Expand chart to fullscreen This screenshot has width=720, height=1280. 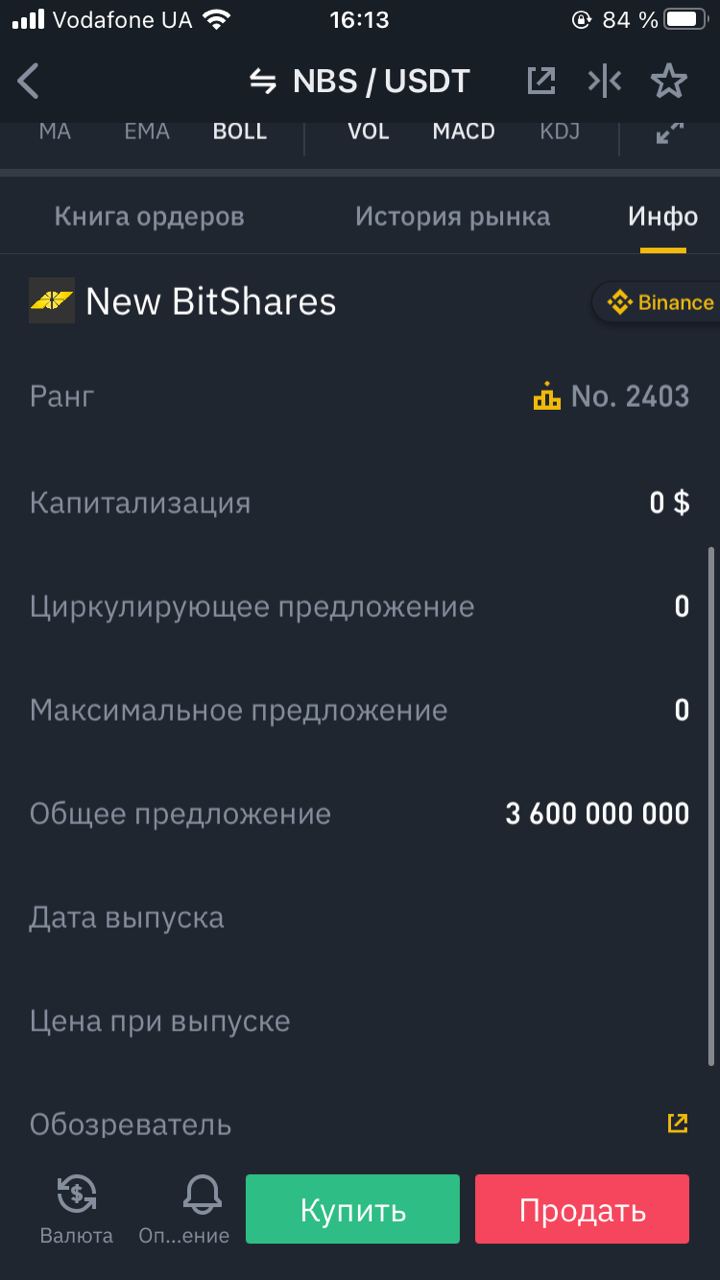669,133
